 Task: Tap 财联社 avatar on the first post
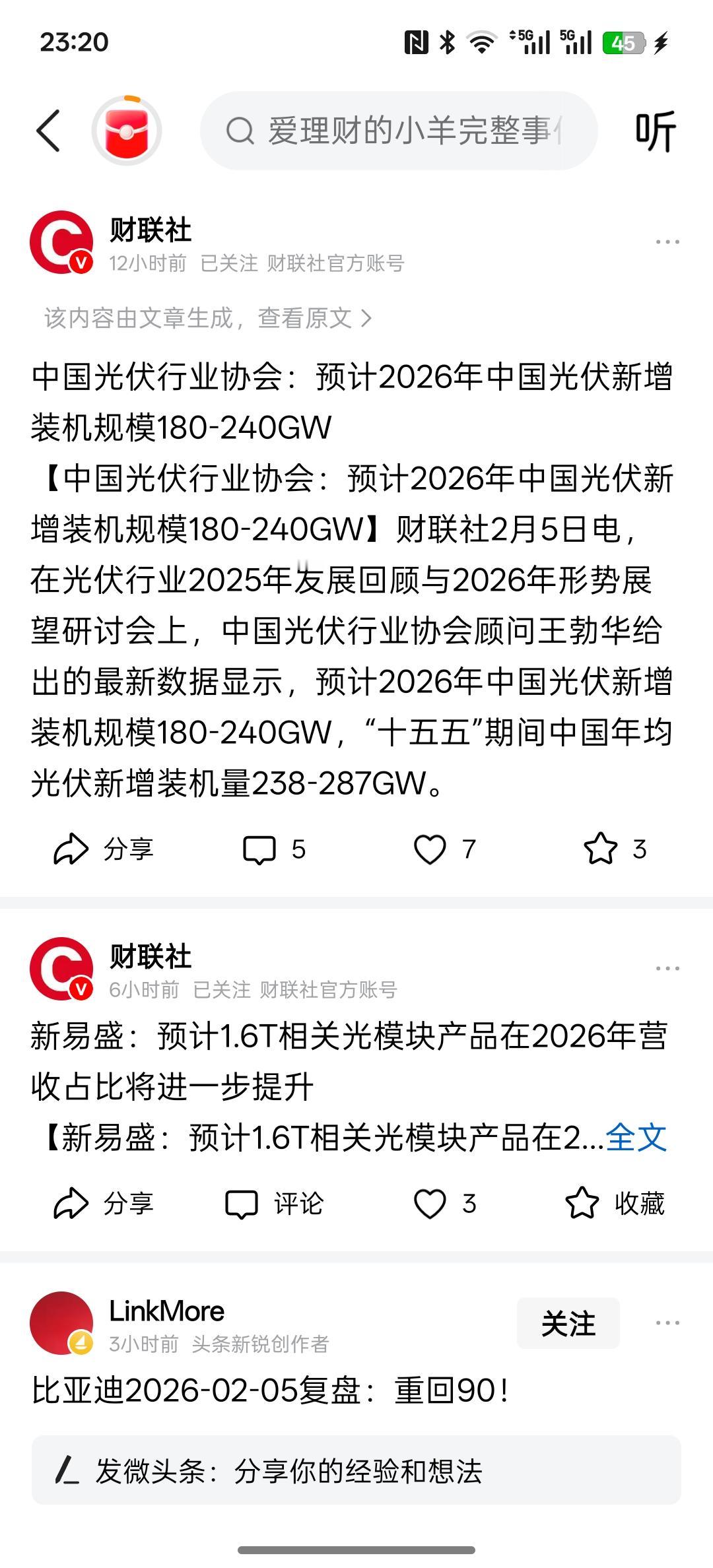coord(63,242)
